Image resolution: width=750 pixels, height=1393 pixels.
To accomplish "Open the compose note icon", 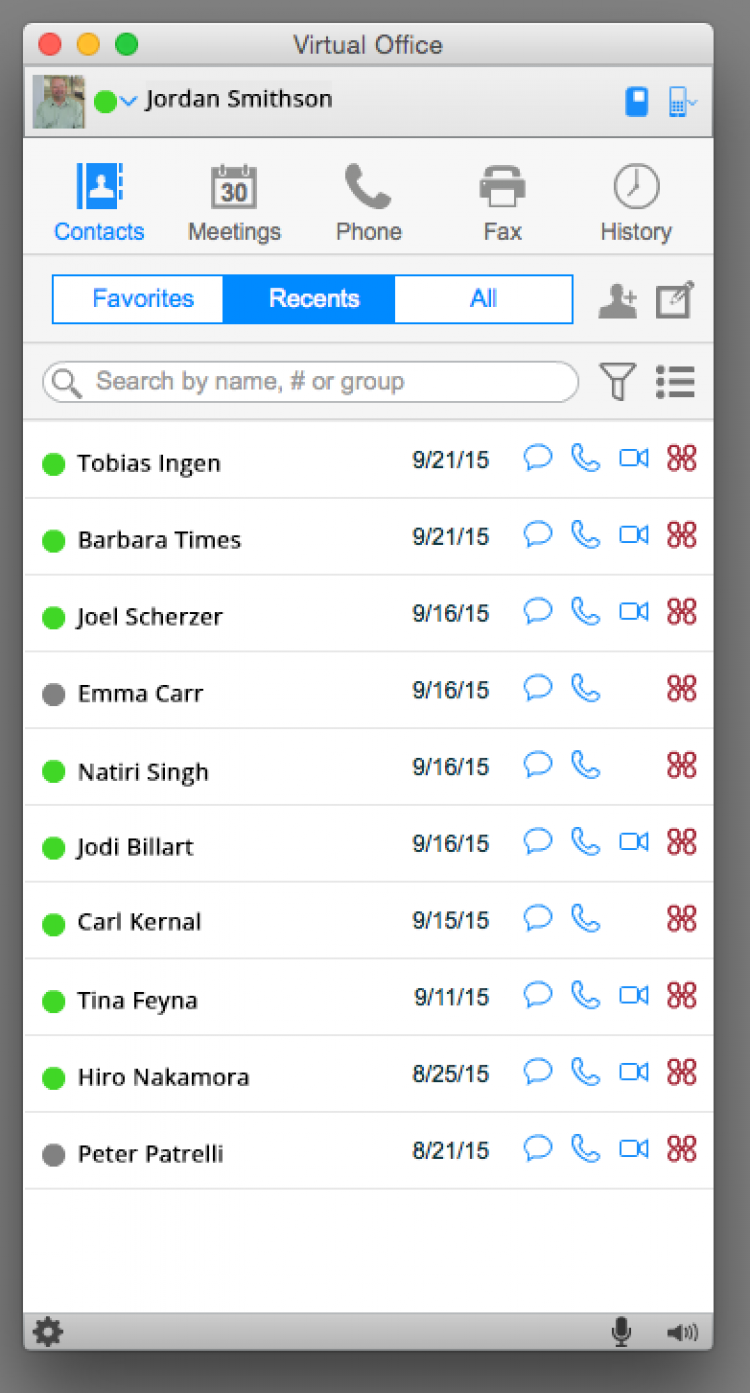I will click(x=675, y=300).
